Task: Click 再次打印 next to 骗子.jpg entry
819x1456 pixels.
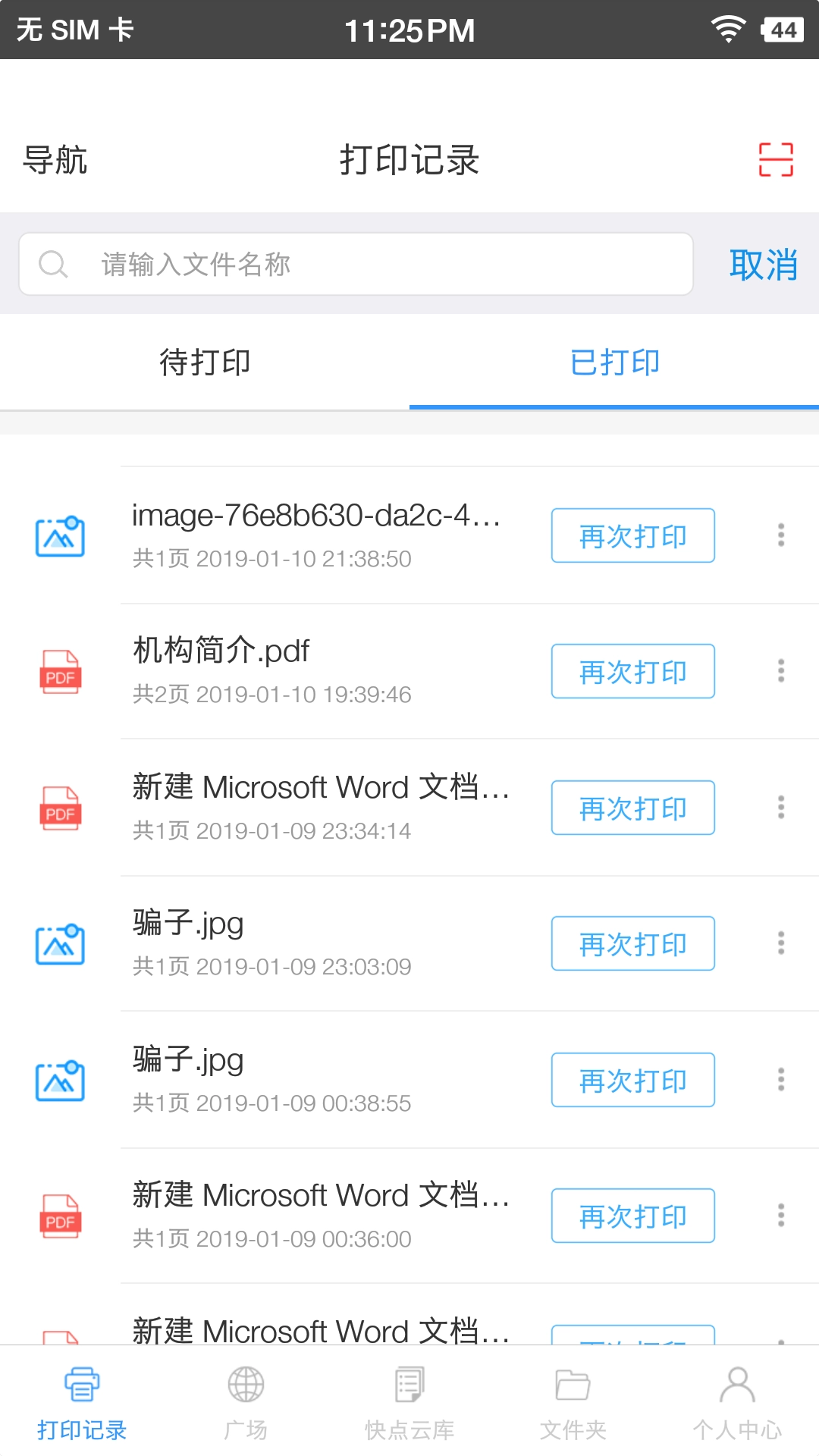Action: pos(633,944)
